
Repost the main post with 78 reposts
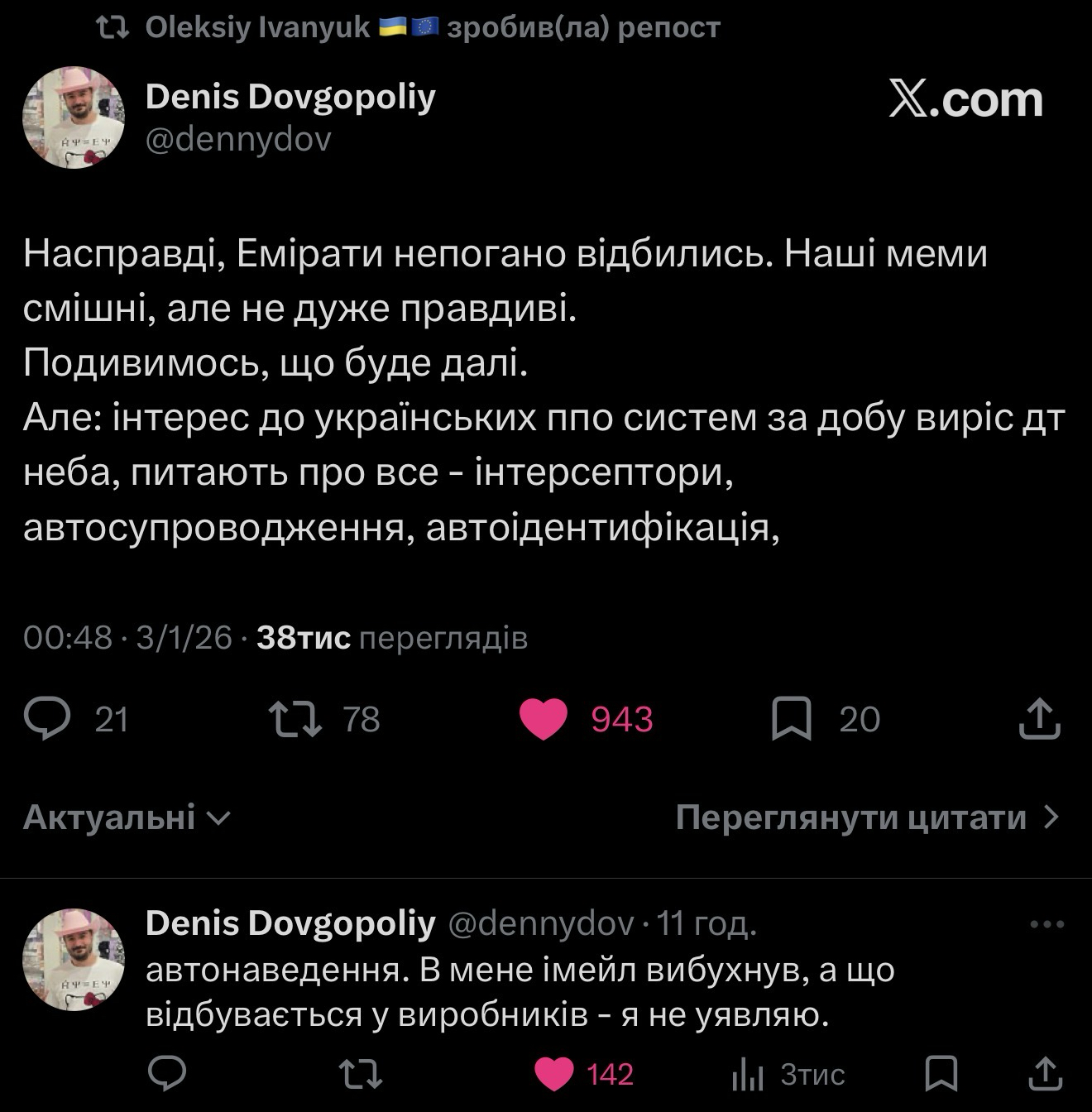295,718
